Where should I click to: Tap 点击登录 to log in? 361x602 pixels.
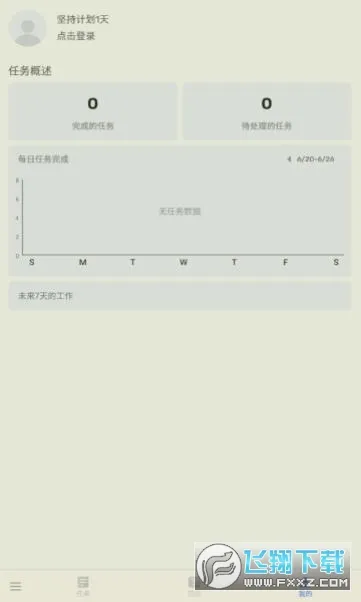pos(76,36)
